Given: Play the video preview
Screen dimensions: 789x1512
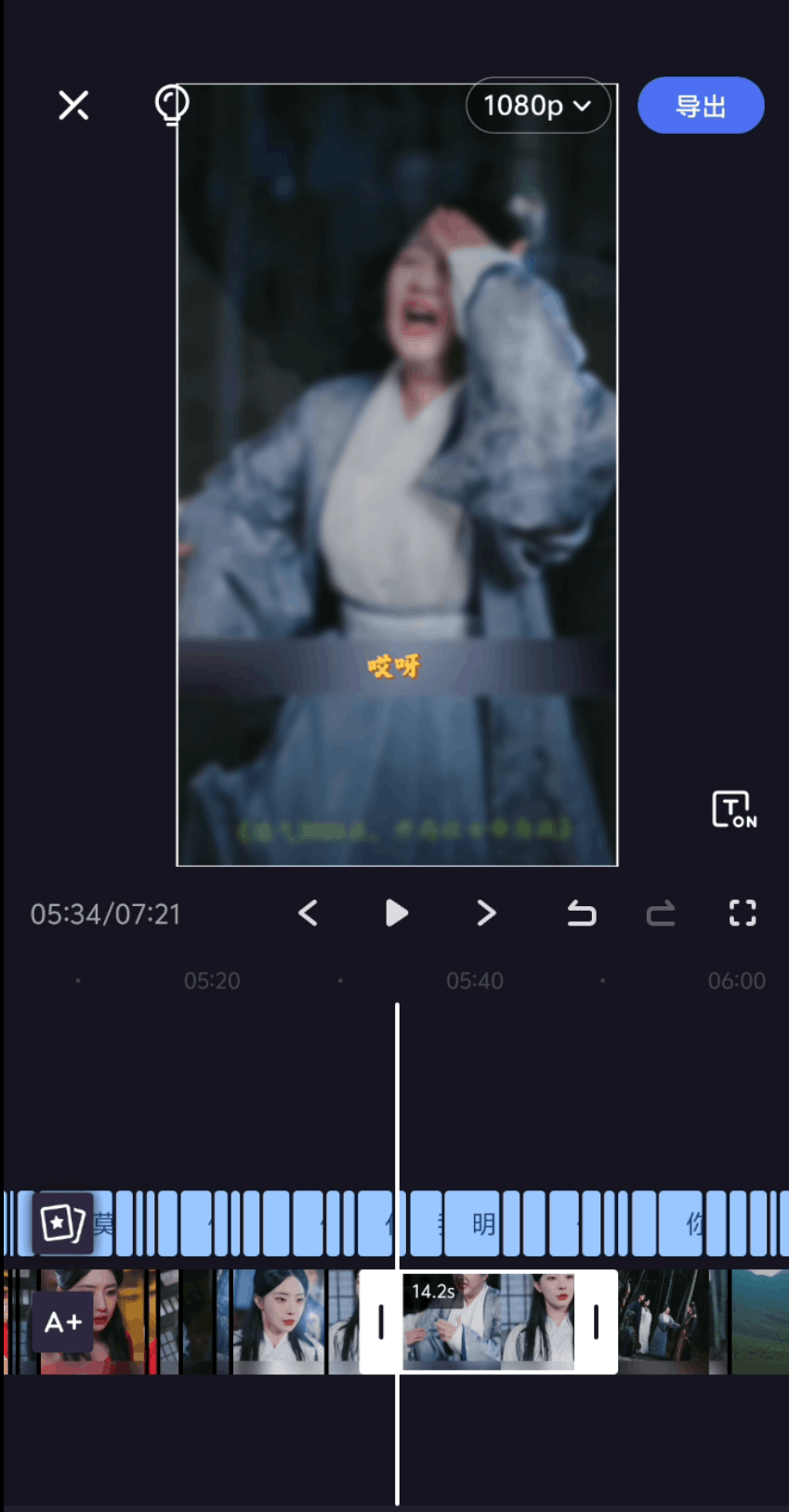Looking at the screenshot, I should click(397, 914).
